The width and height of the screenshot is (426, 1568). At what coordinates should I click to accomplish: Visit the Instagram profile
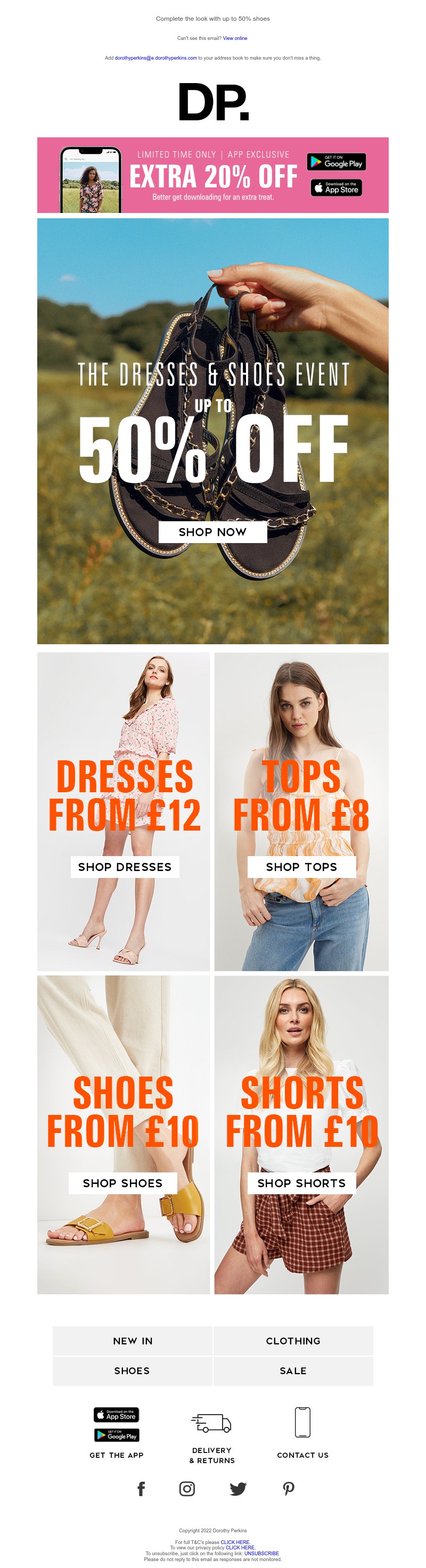(x=187, y=1488)
